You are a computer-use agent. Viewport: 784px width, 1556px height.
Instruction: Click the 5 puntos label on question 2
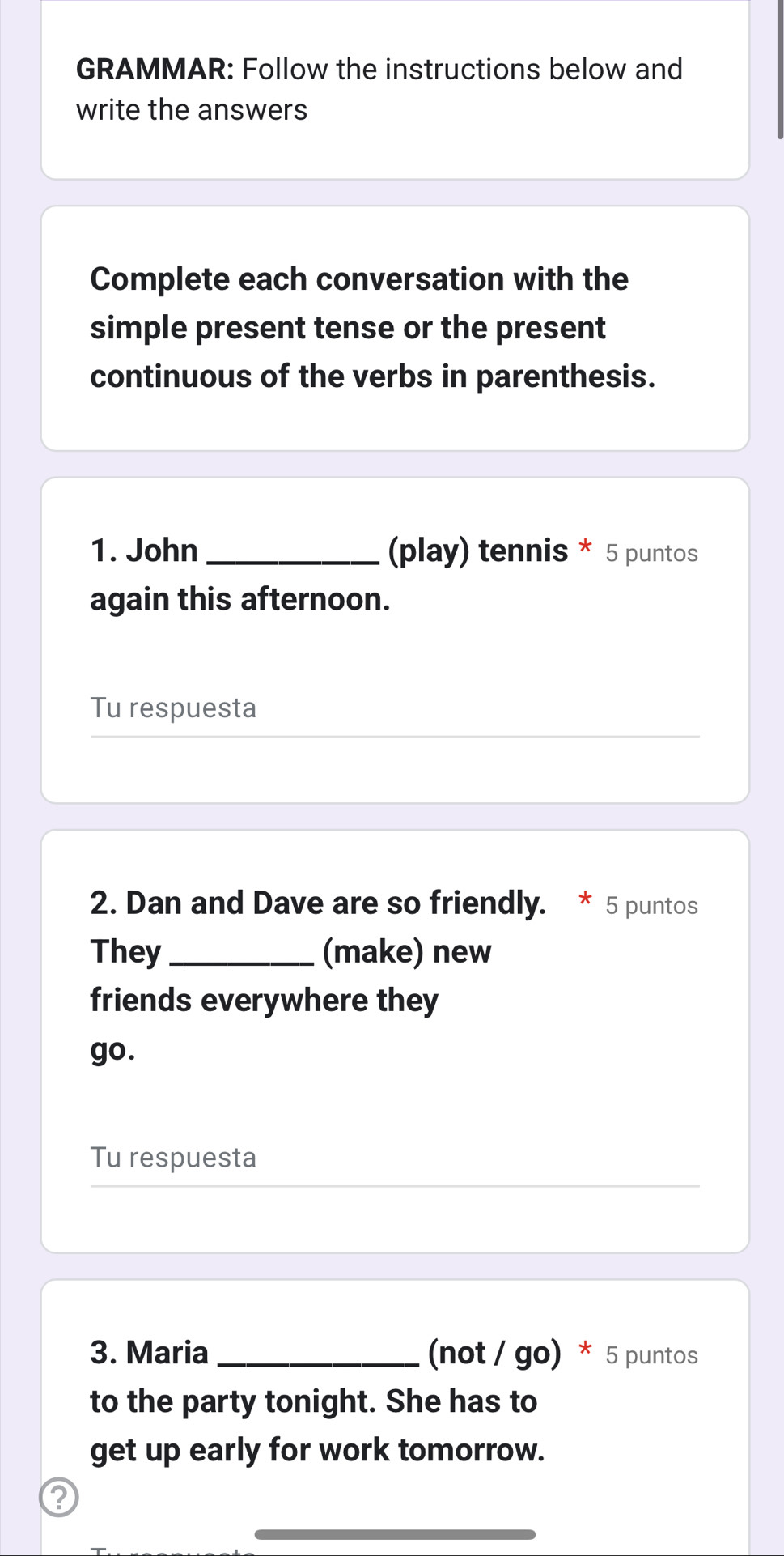(x=651, y=906)
